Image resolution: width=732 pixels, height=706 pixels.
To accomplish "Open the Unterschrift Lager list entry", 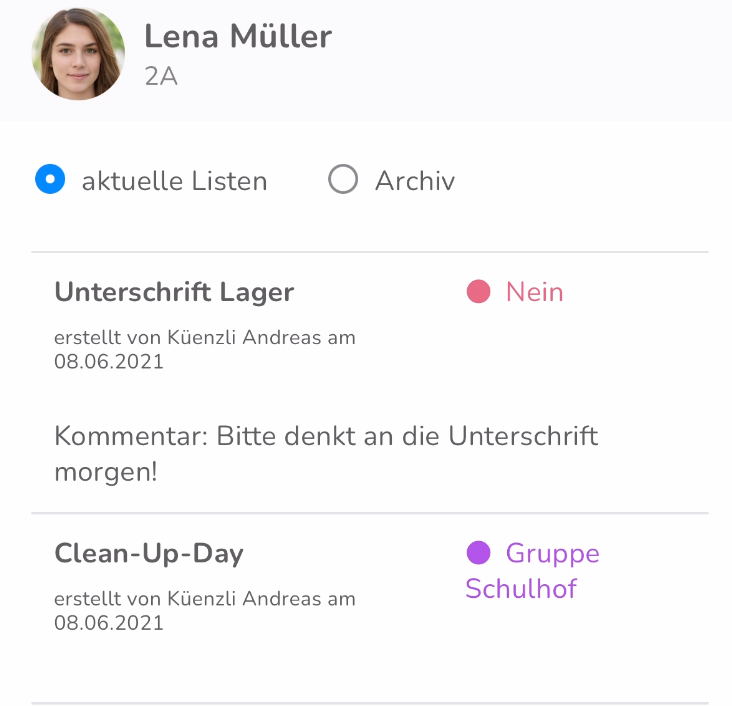I will pyautogui.click(x=370, y=382).
